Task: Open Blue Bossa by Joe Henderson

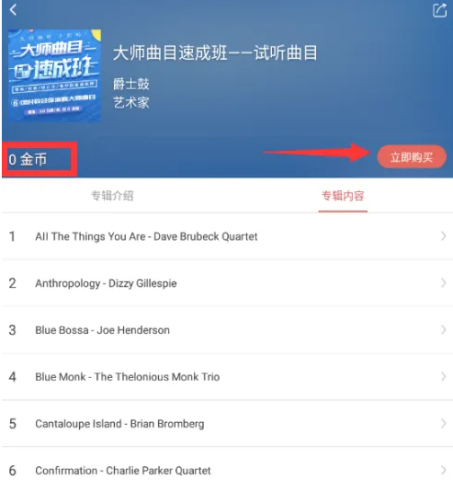Action: coord(227,330)
